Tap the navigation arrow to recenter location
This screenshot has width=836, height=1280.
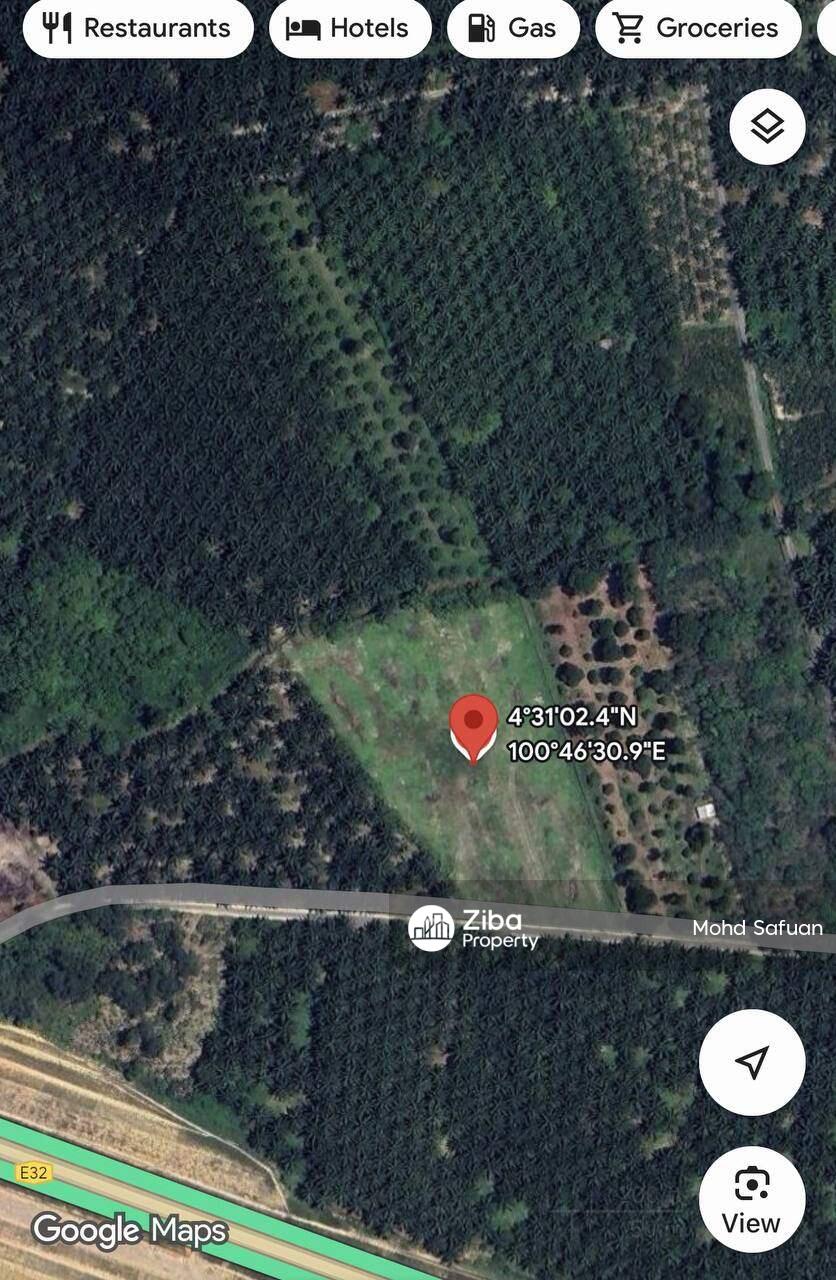point(752,1063)
